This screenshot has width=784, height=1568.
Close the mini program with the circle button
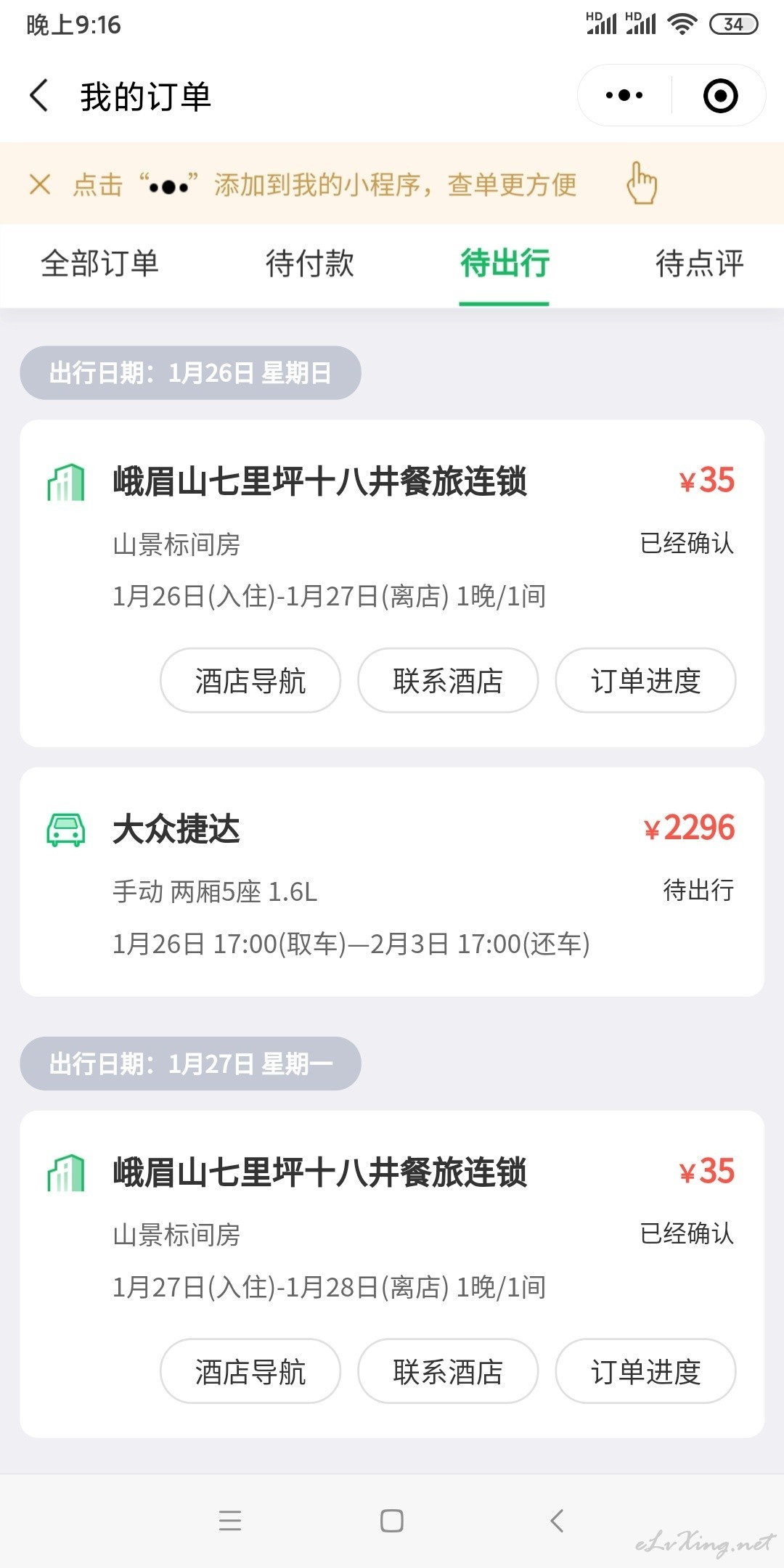click(x=720, y=95)
